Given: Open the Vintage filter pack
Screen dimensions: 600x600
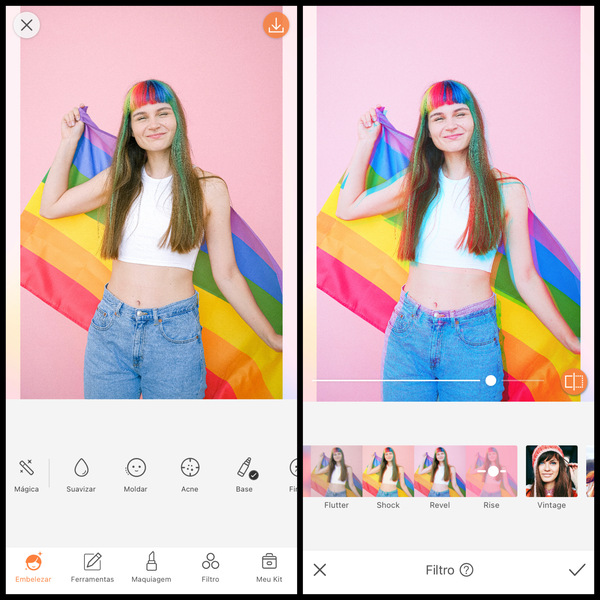Looking at the screenshot, I should click(551, 472).
